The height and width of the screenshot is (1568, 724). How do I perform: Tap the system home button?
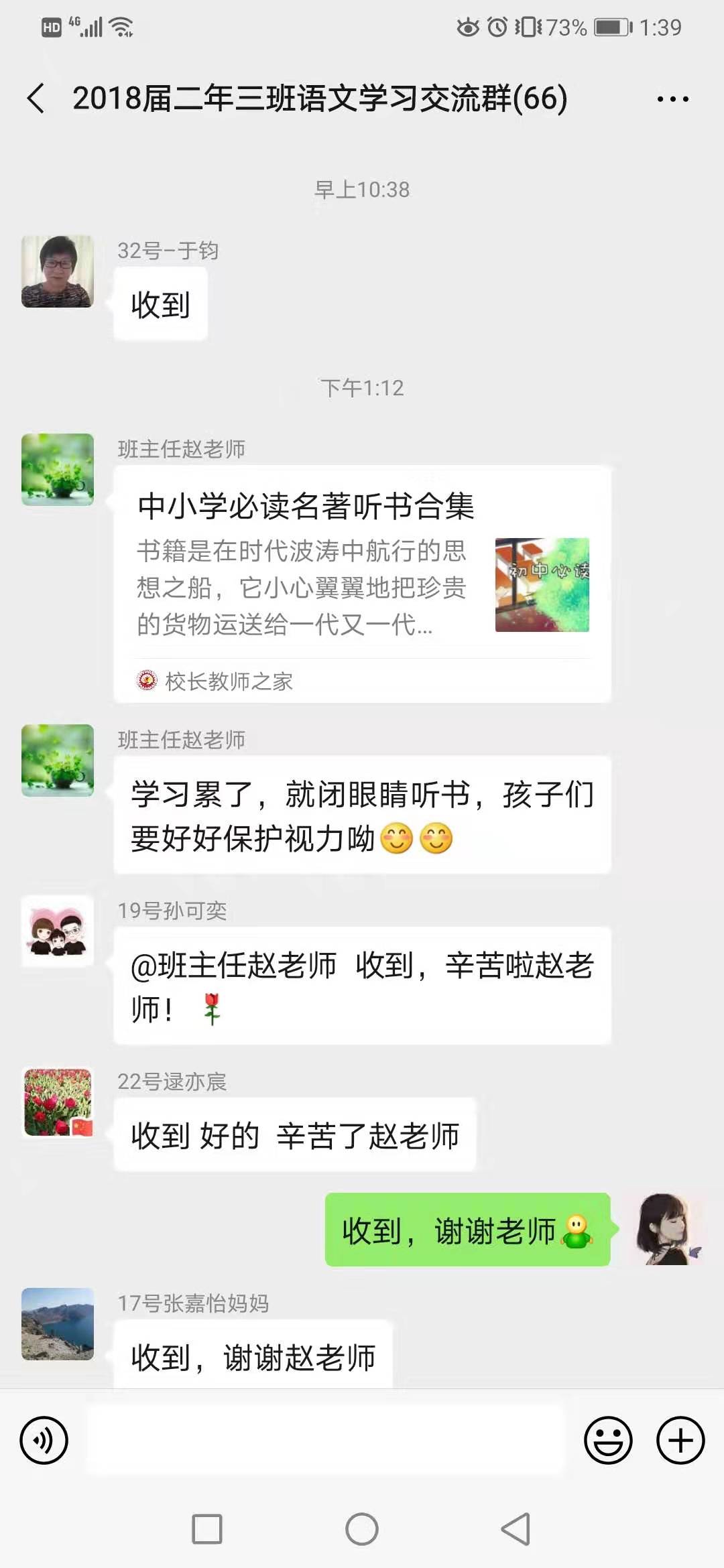(362, 1529)
